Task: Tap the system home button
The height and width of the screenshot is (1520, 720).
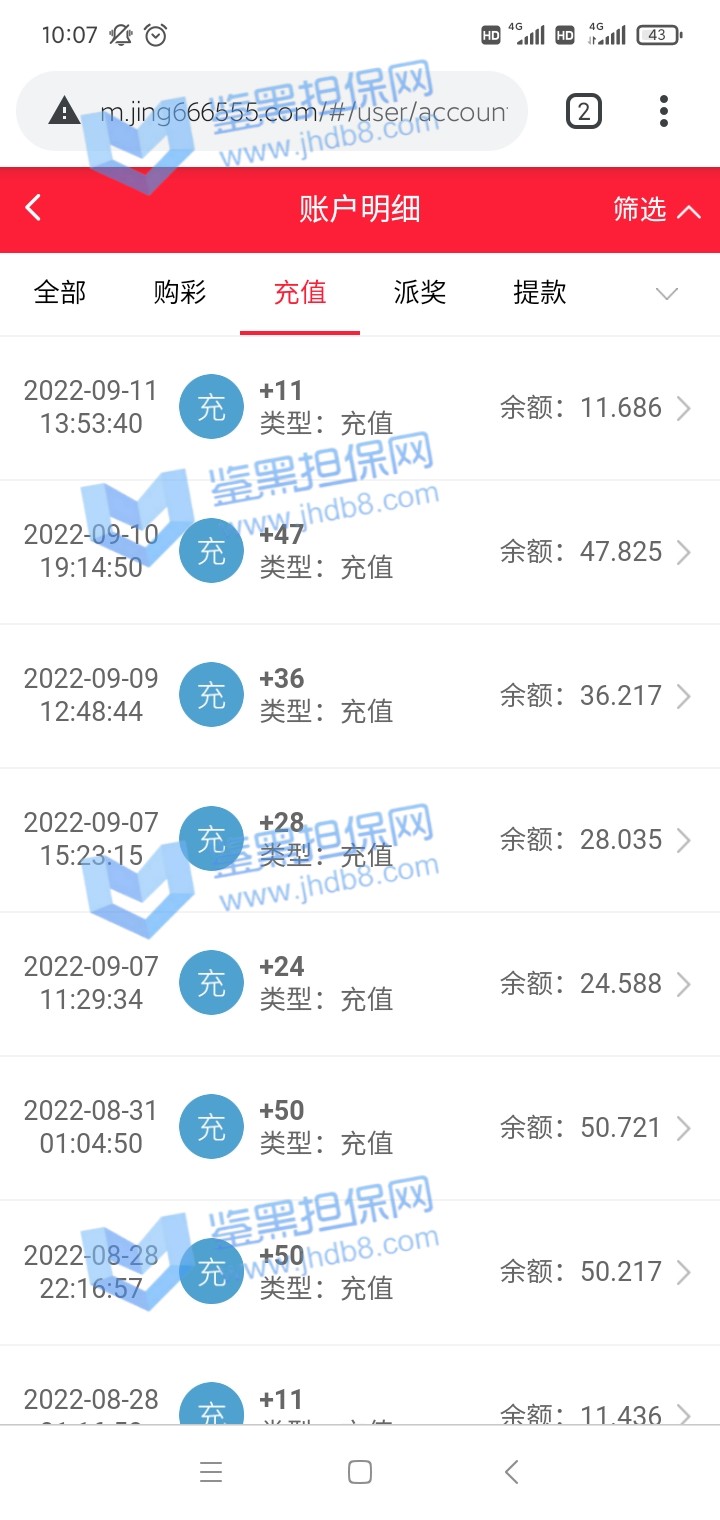Action: (x=360, y=1472)
